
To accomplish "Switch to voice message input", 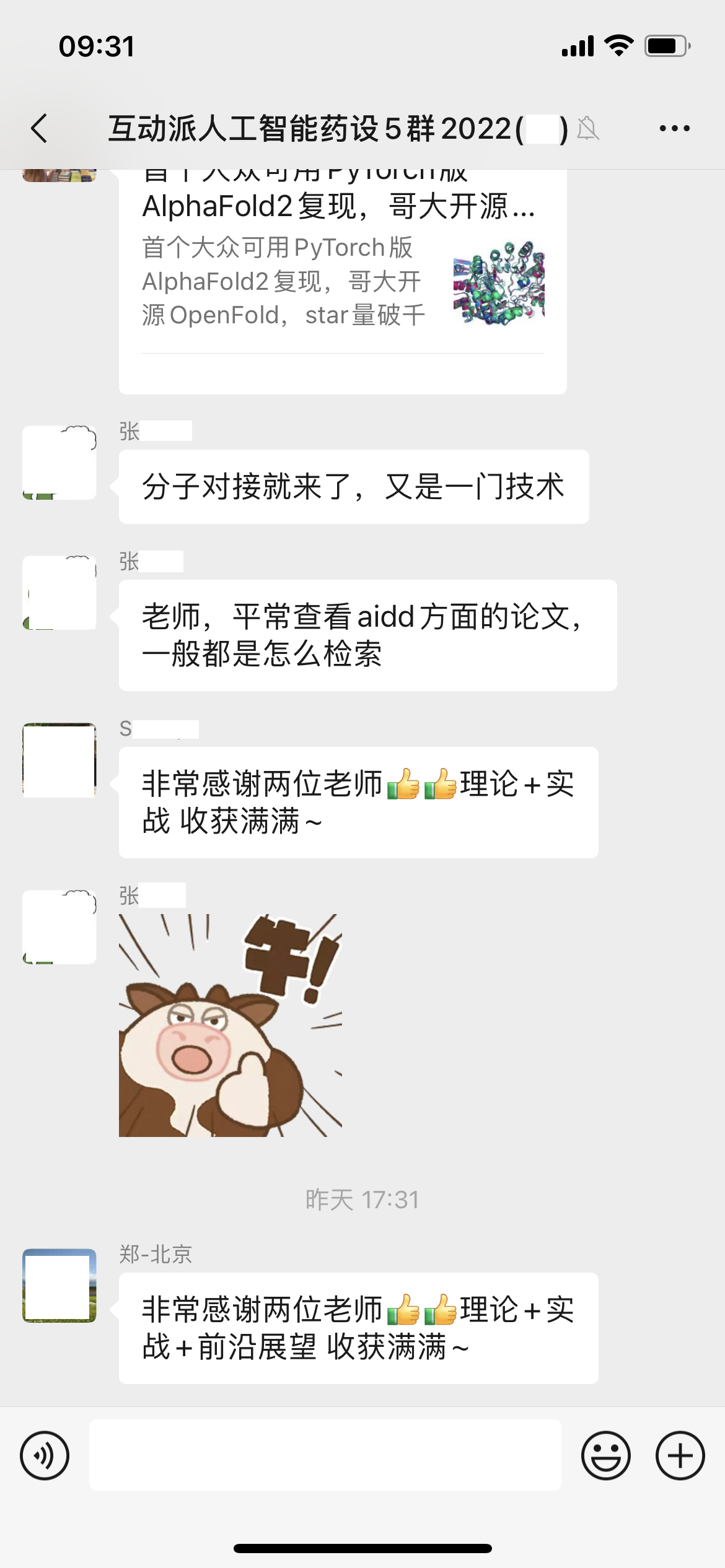I will point(45,1455).
